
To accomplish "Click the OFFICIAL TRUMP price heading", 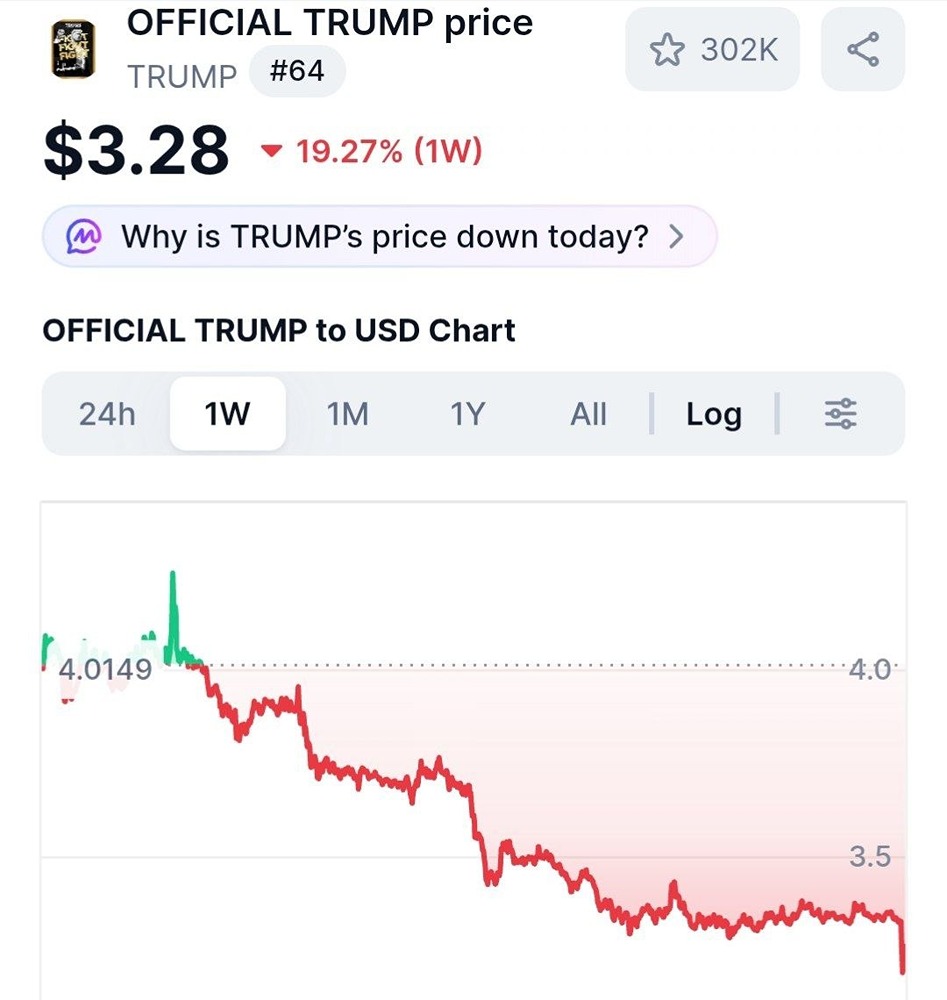I will tap(330, 22).
